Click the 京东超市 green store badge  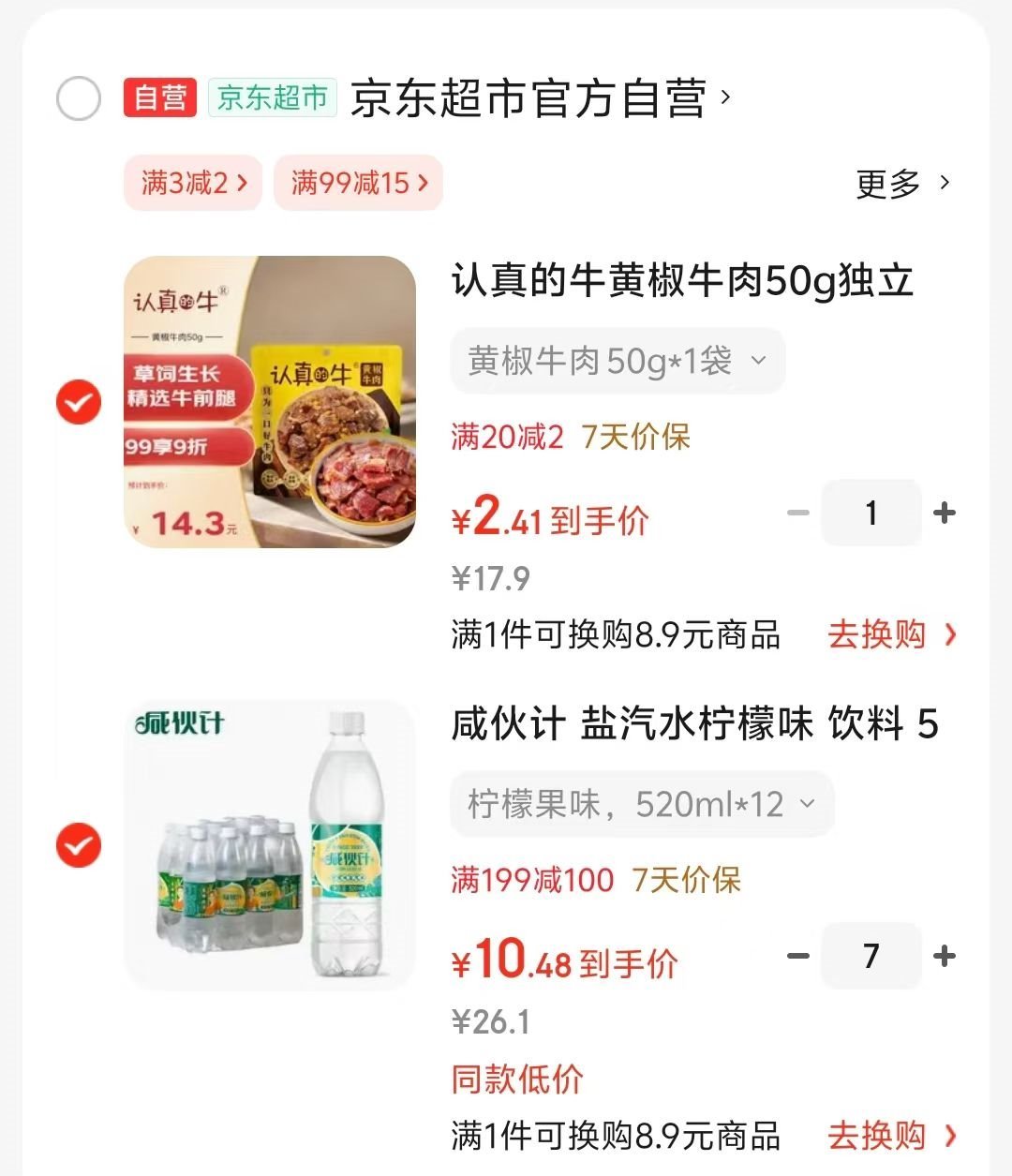(x=273, y=97)
